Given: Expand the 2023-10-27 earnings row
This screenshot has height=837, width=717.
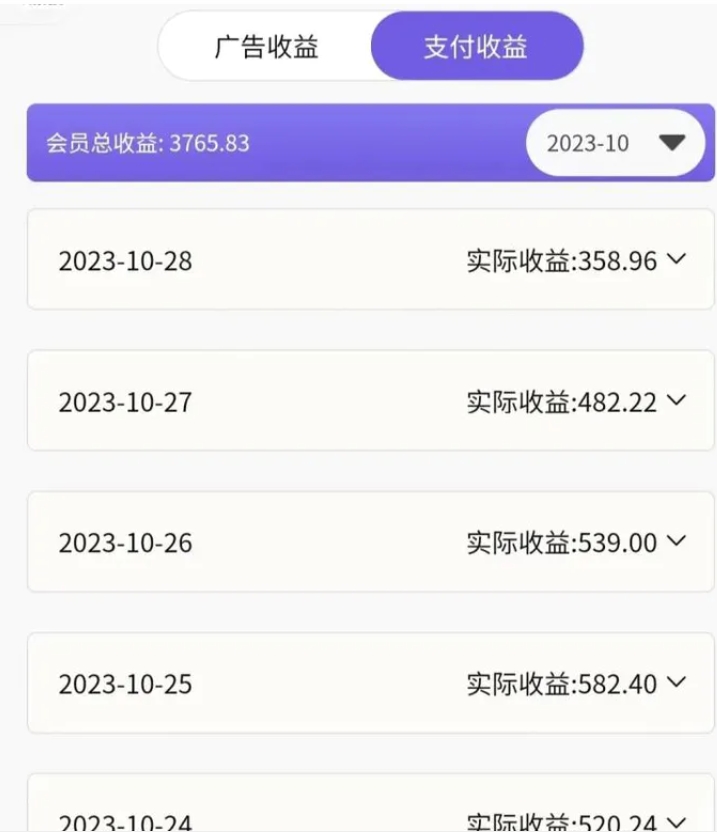Looking at the screenshot, I should pos(676,401).
